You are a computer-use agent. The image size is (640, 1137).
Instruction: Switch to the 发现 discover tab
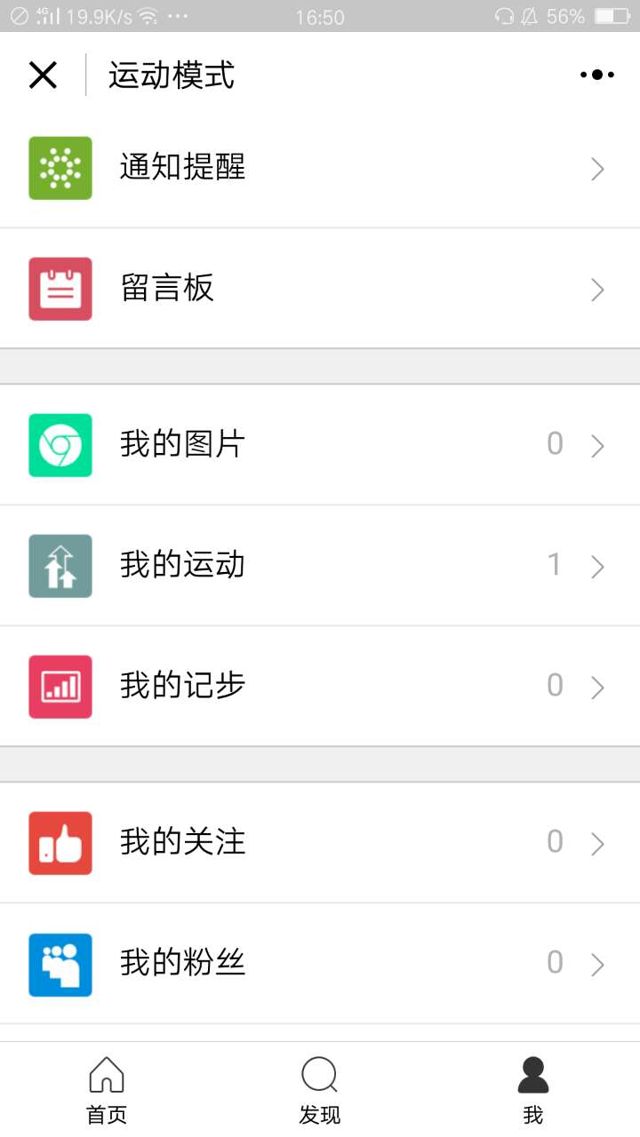coord(320,1090)
